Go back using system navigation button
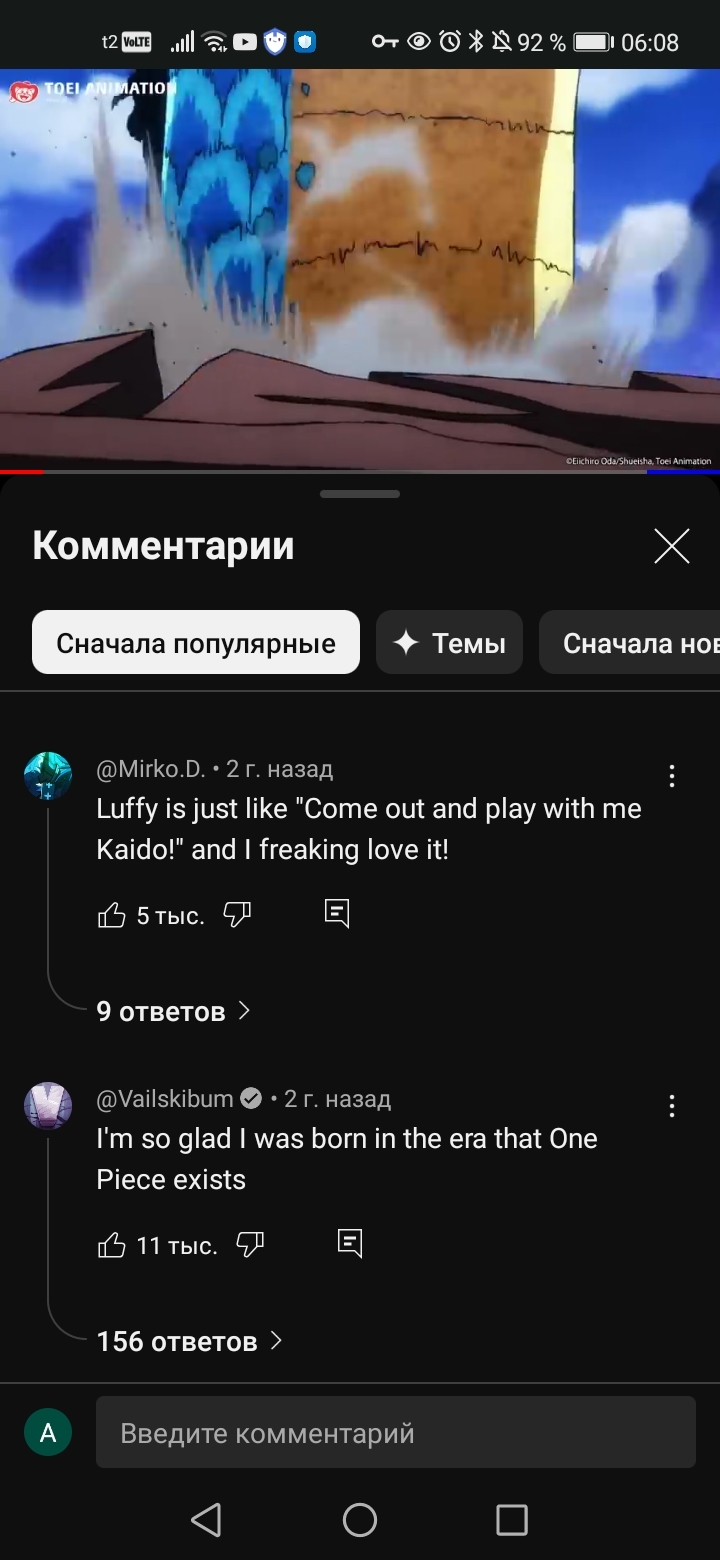 point(206,1520)
